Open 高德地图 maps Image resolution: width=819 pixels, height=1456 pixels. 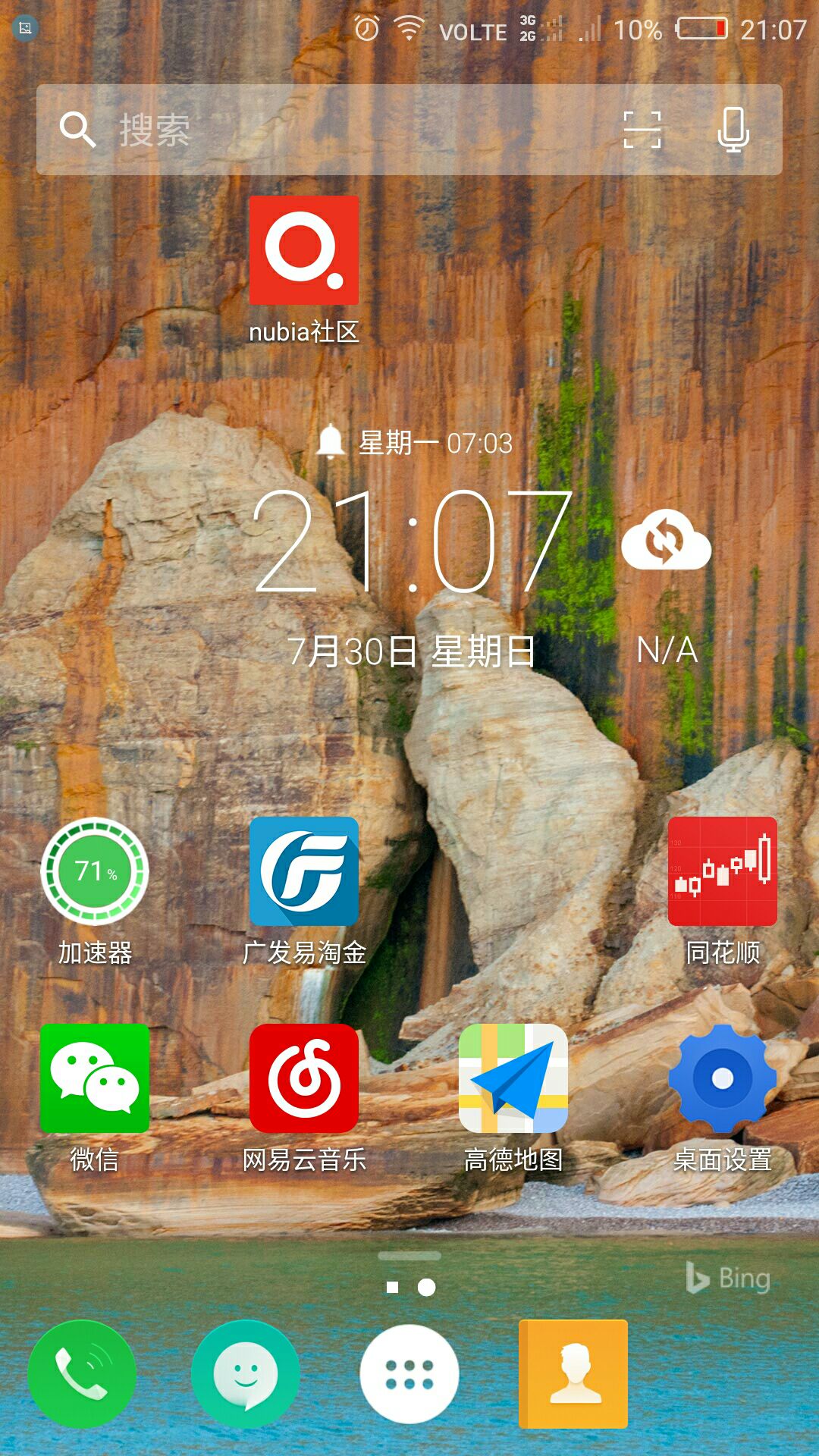click(513, 1078)
